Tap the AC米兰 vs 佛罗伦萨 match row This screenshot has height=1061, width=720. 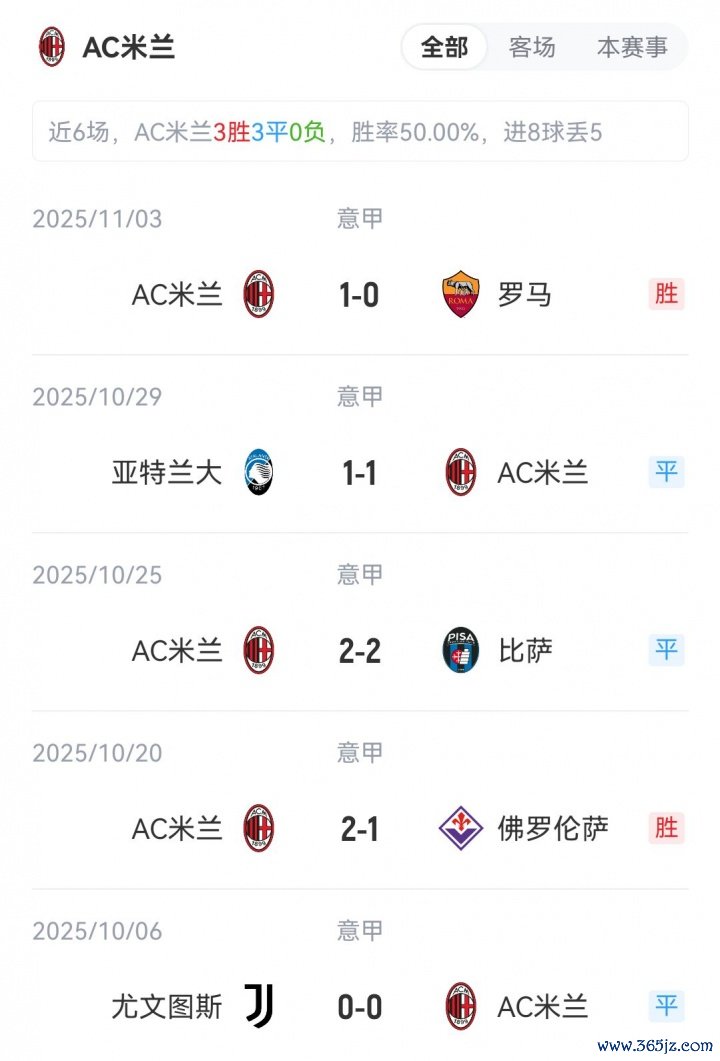pos(359,829)
